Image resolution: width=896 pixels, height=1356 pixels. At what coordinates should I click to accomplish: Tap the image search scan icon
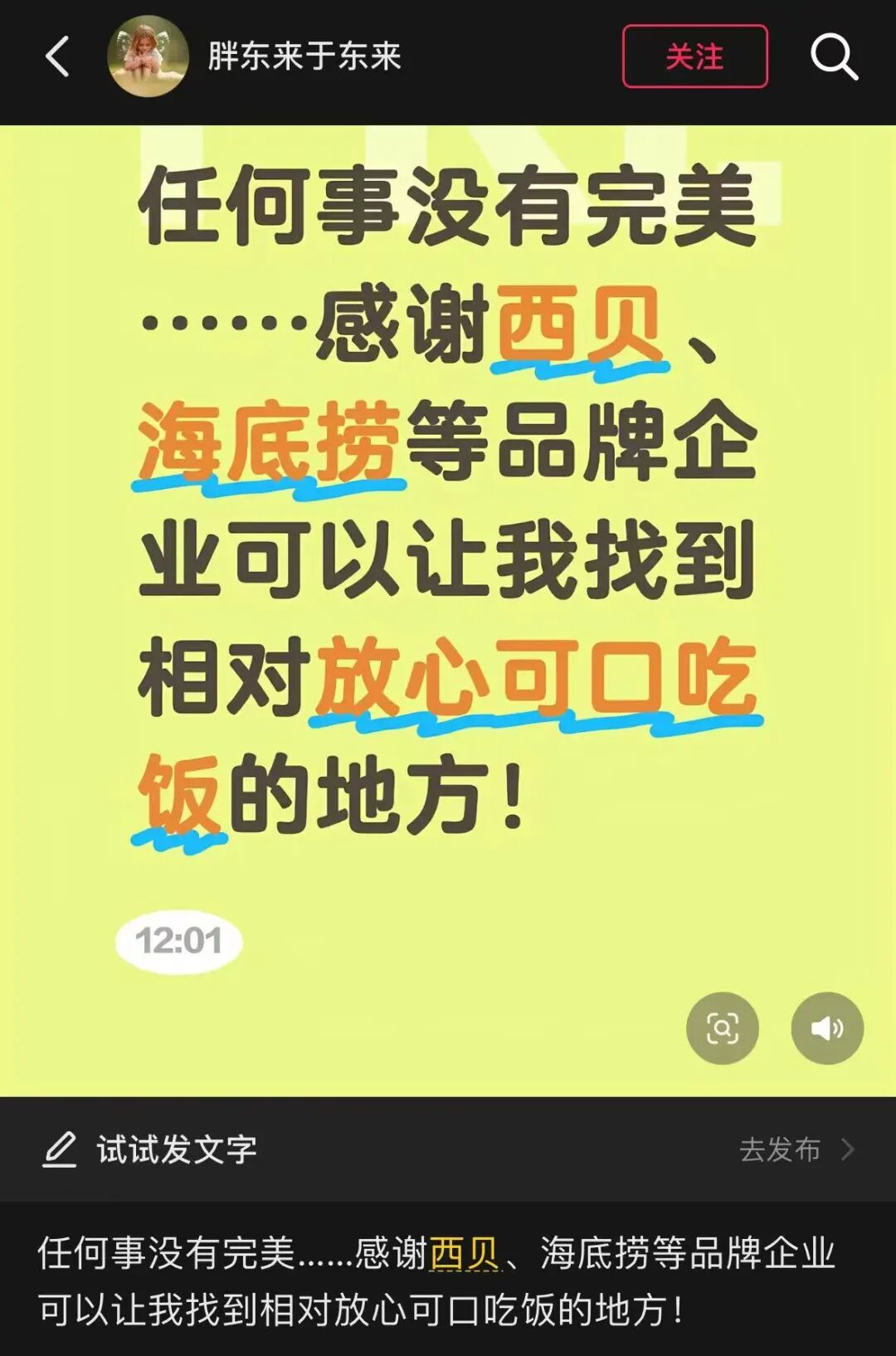click(x=722, y=1028)
